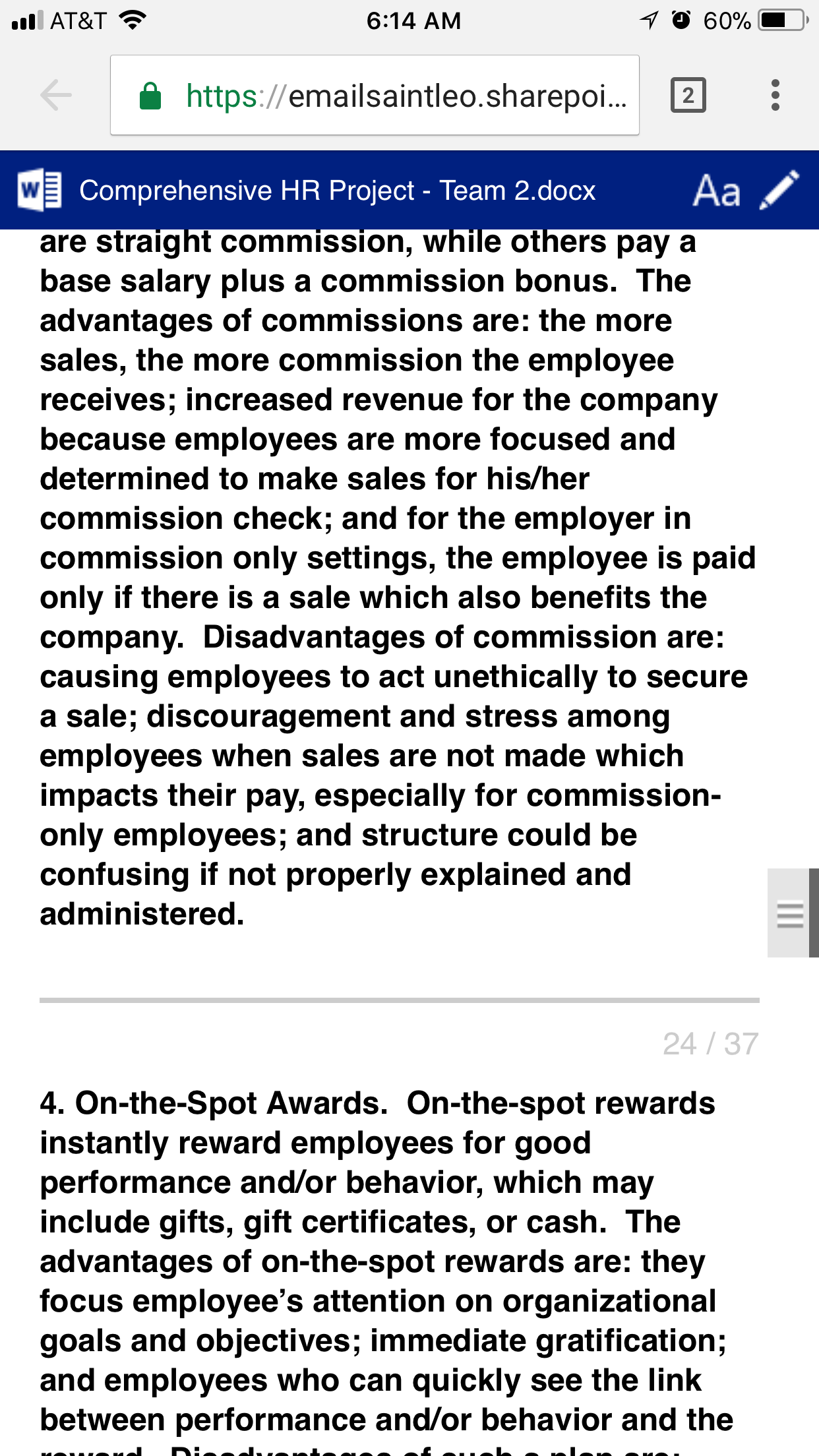Tap the Word document icon
This screenshot has width=819, height=1456.
coord(40,190)
